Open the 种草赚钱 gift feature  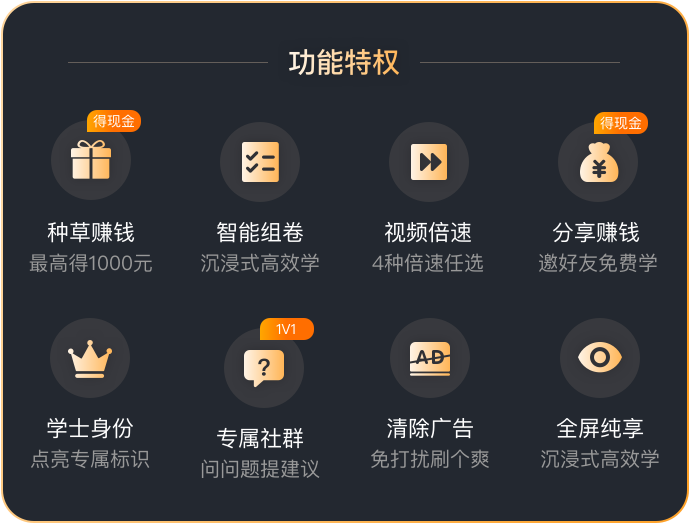(x=91, y=161)
